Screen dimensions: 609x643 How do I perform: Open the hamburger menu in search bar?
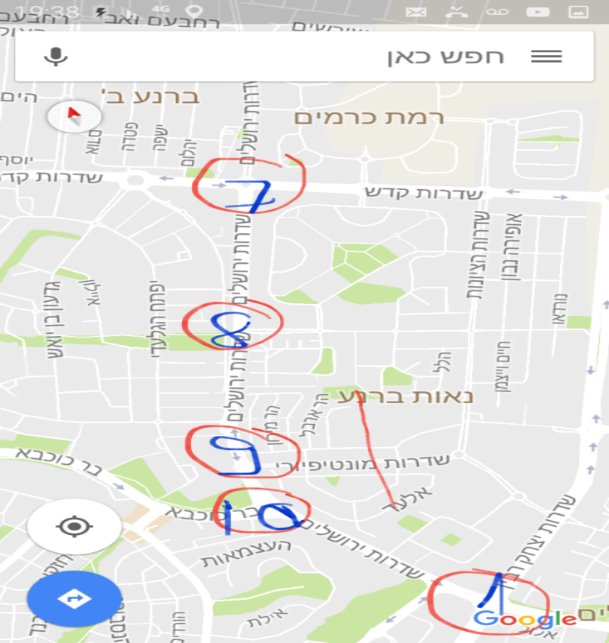click(x=547, y=57)
